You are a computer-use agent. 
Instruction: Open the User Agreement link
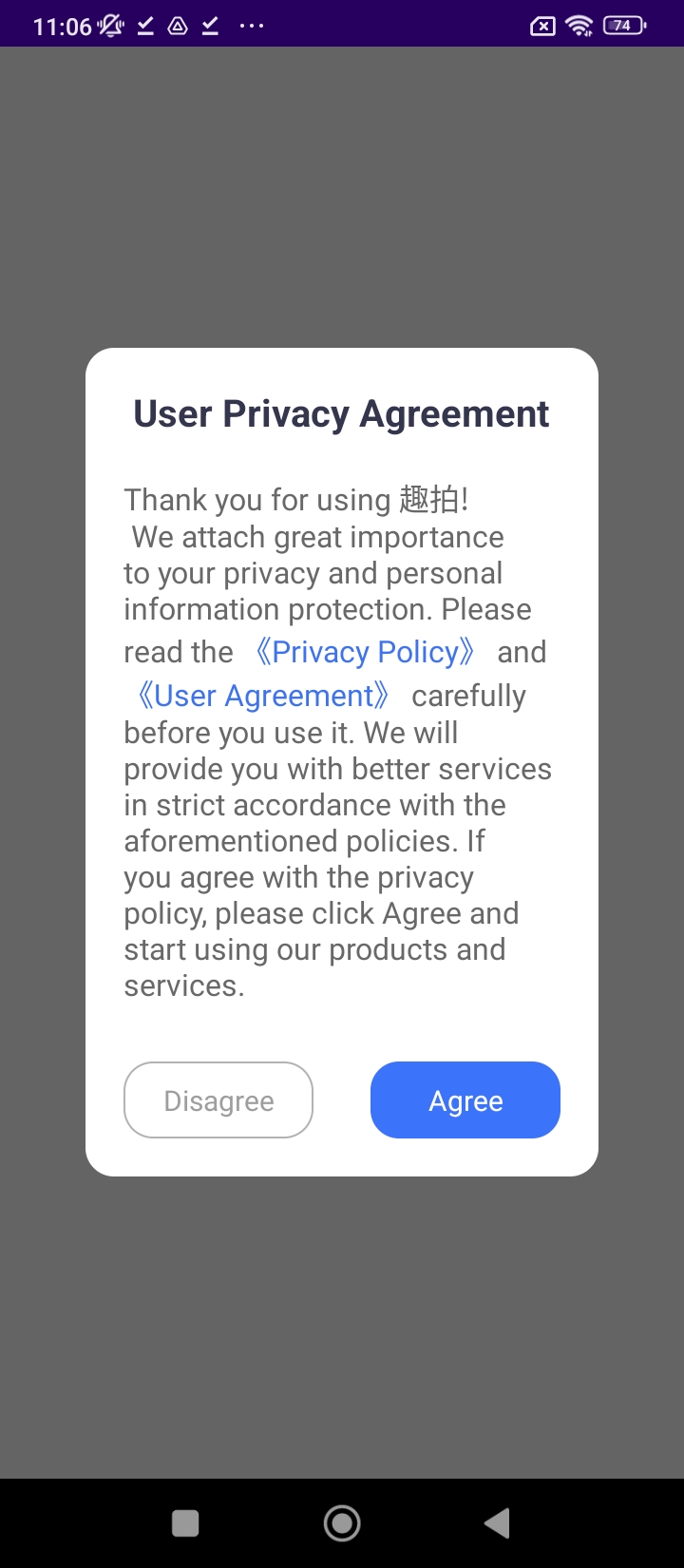[x=263, y=696]
